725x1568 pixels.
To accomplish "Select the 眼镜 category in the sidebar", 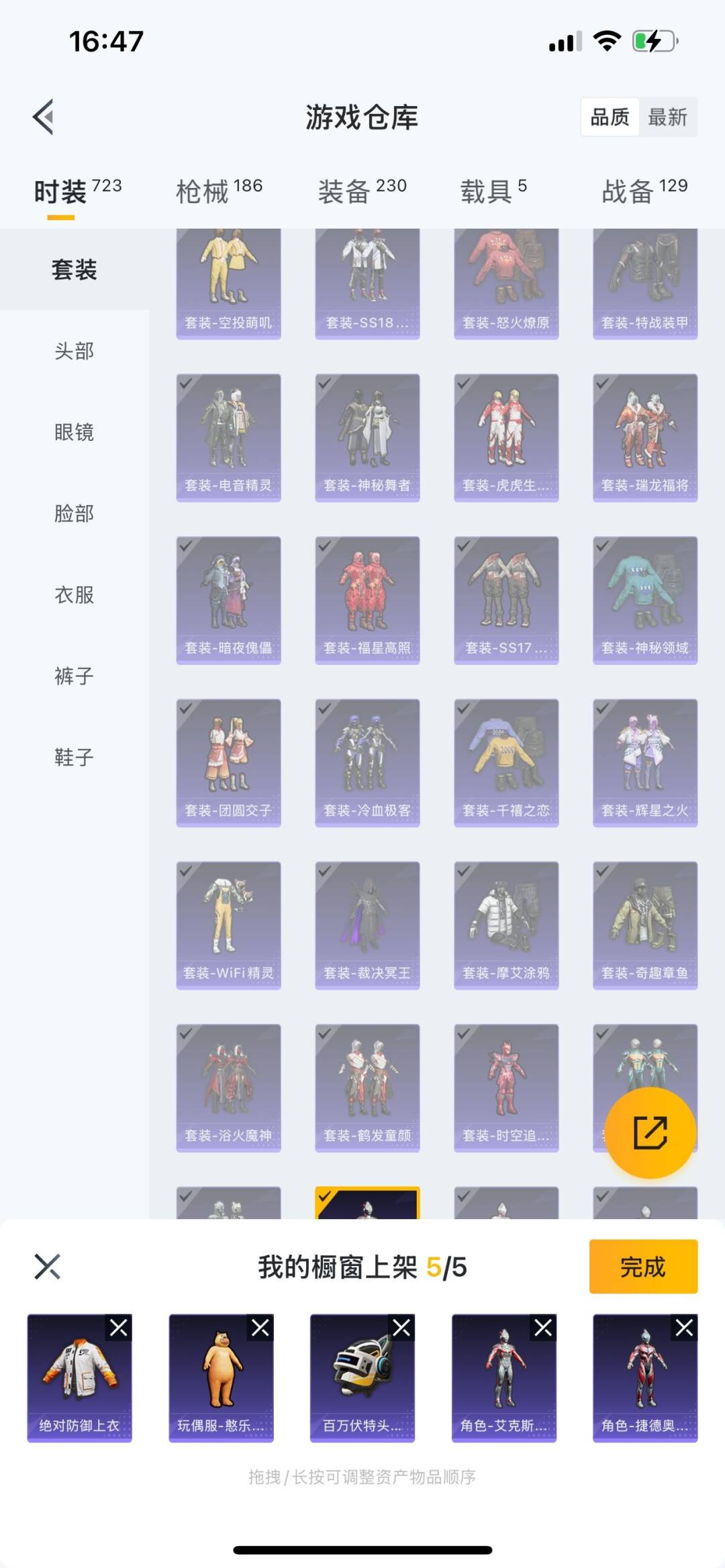I will [x=74, y=432].
